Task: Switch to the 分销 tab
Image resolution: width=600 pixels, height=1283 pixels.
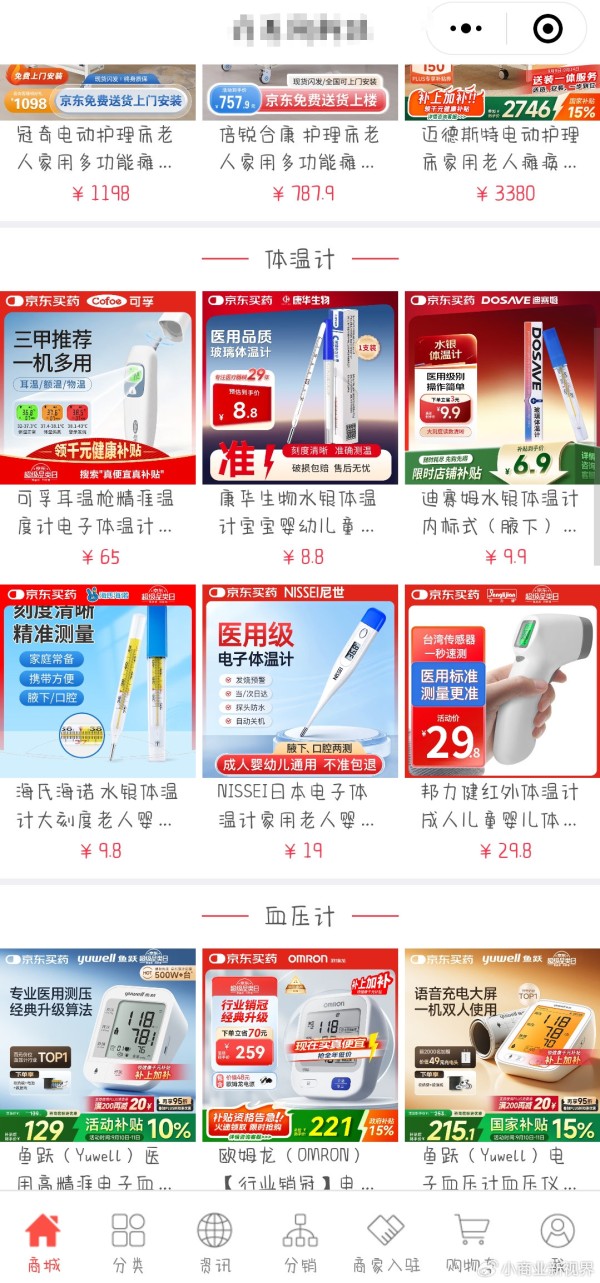Action: pyautogui.click(x=300, y=1243)
